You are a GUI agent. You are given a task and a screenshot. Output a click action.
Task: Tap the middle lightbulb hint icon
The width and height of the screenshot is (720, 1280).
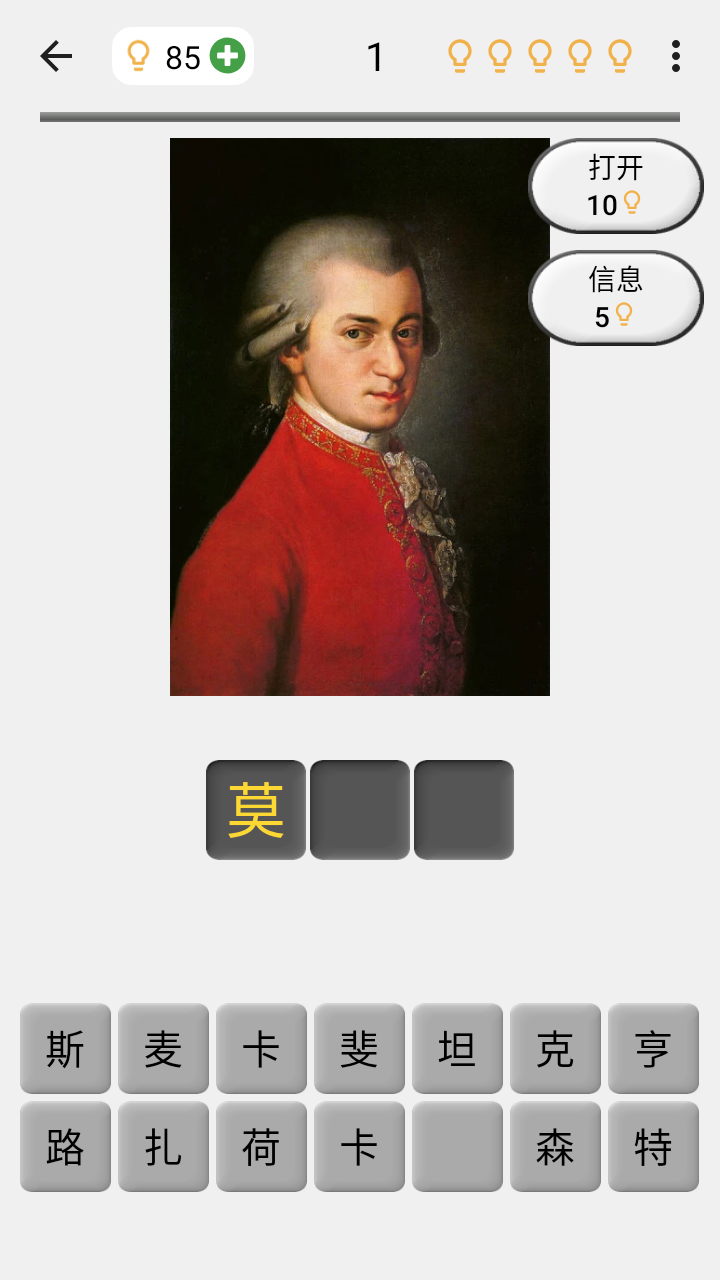click(541, 56)
